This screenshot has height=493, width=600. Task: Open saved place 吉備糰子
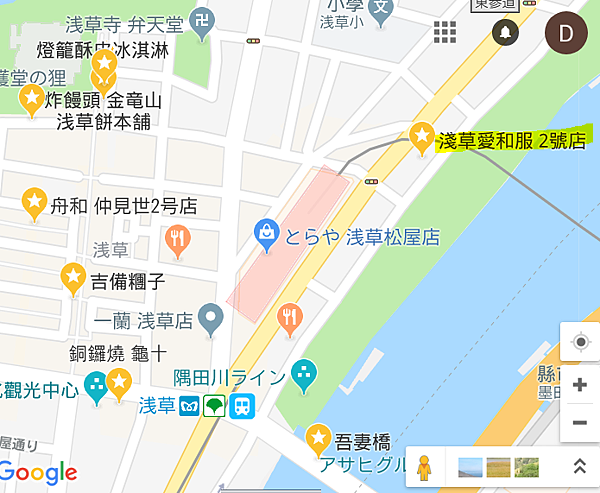73,277
